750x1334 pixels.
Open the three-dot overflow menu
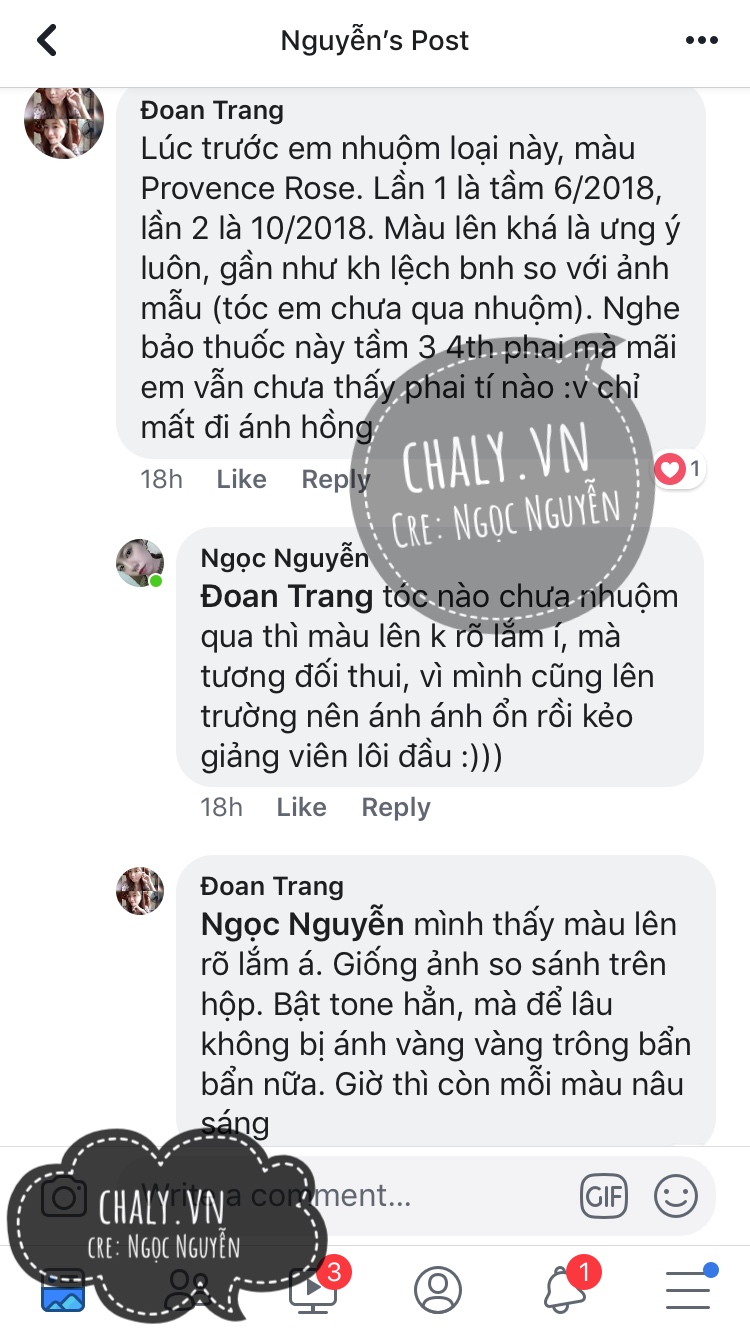[x=702, y=41]
